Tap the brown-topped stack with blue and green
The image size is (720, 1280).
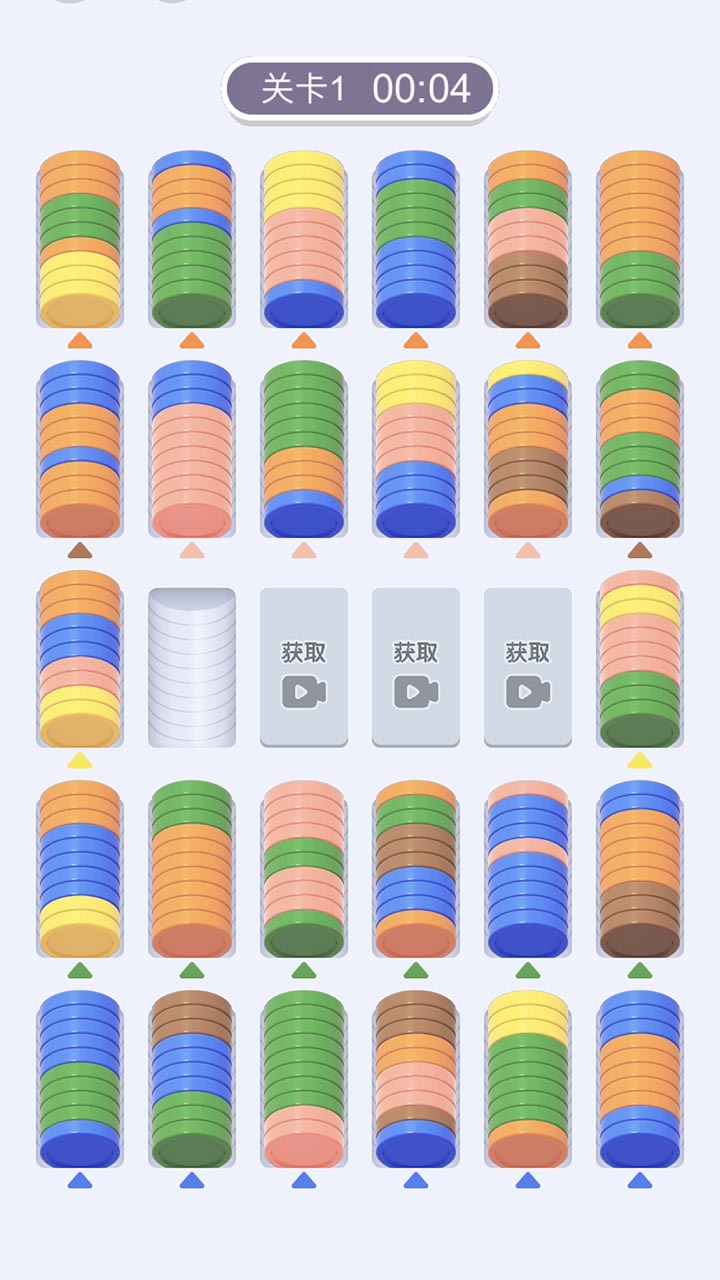point(192,1080)
